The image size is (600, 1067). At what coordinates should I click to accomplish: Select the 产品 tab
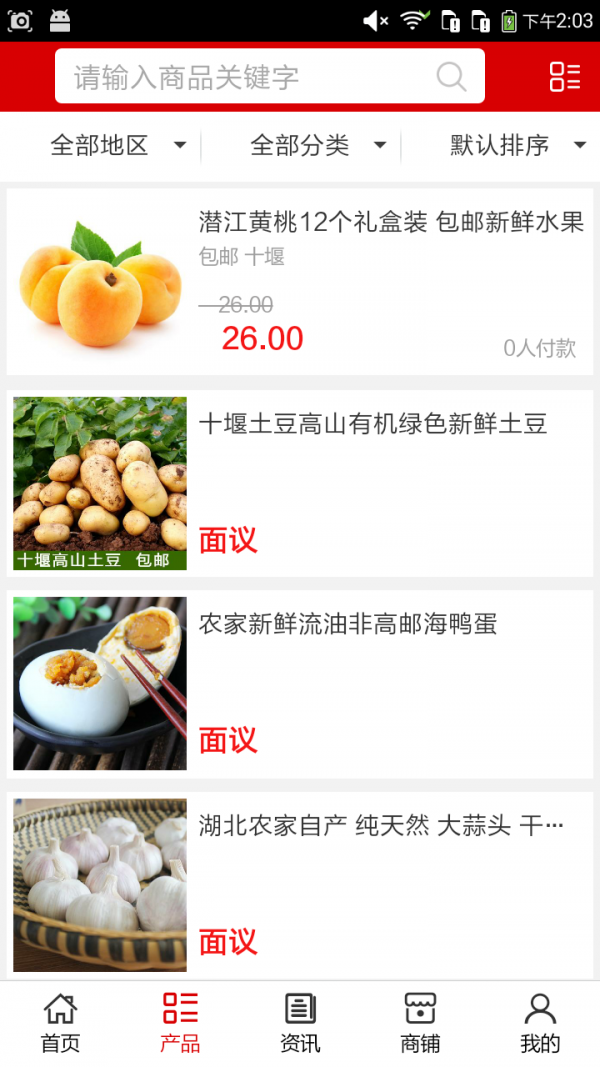coord(180,1023)
